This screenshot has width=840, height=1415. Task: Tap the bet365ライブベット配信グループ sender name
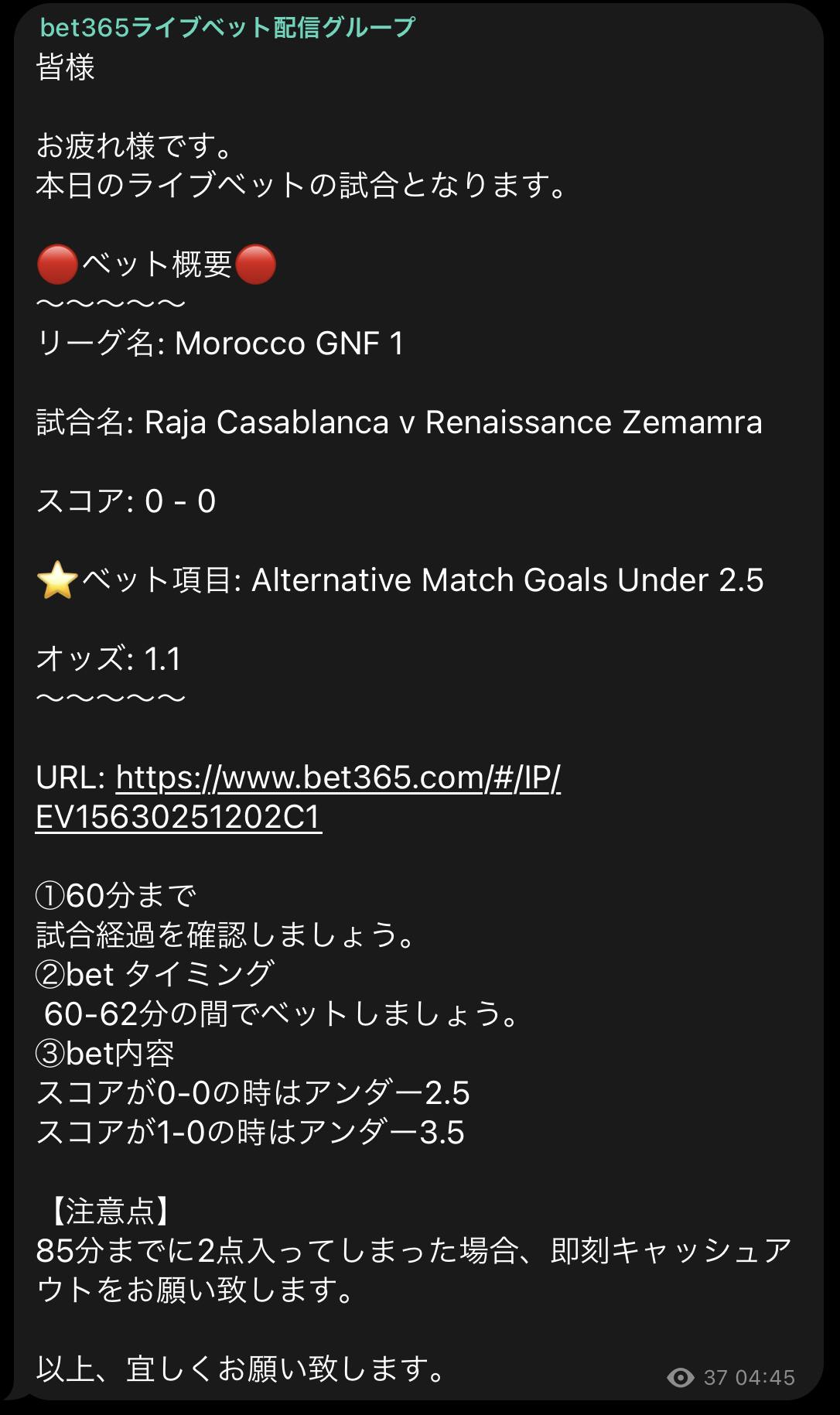[x=227, y=28]
